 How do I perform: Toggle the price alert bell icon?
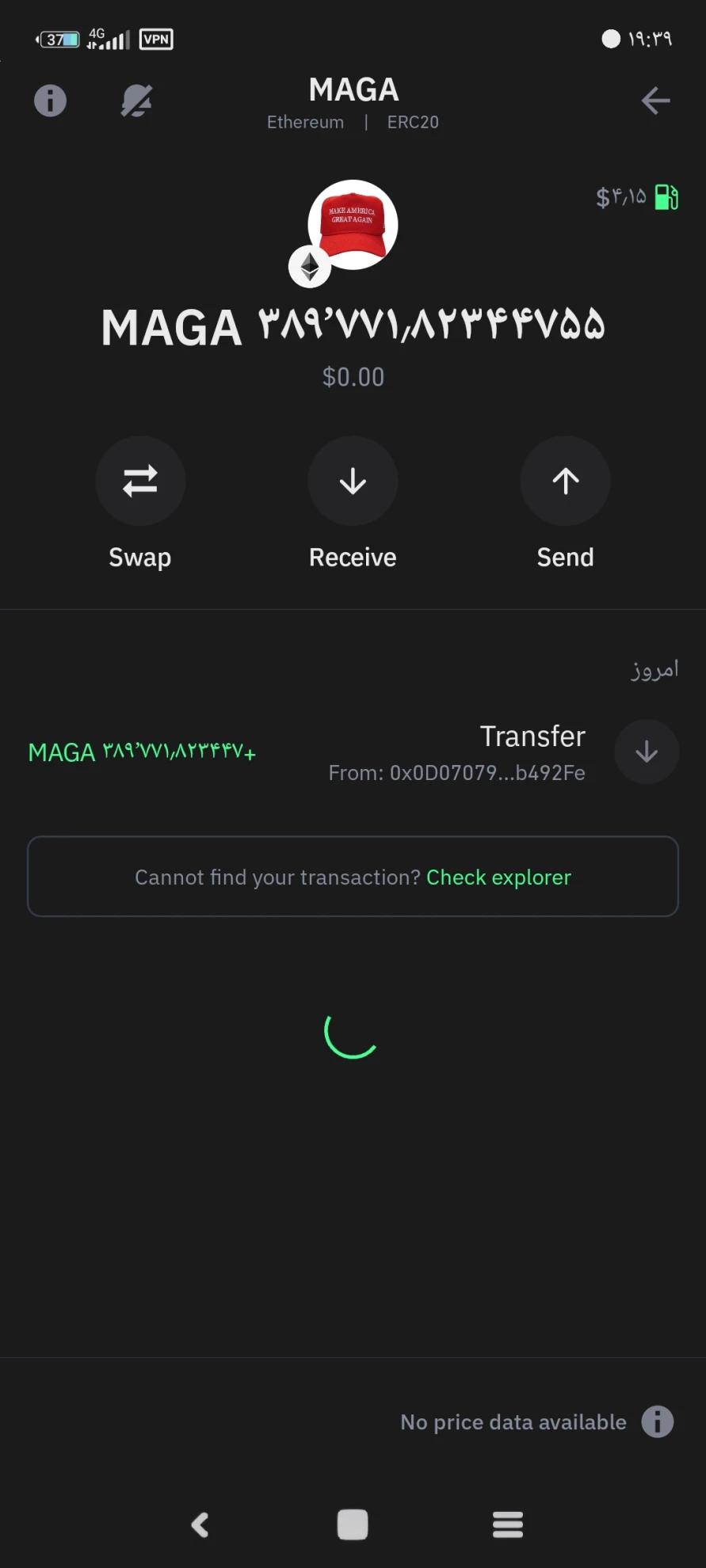pyautogui.click(x=136, y=101)
